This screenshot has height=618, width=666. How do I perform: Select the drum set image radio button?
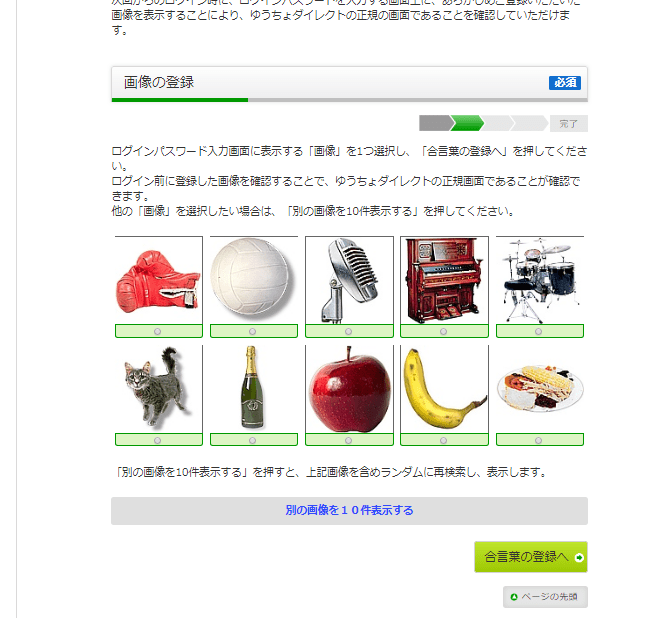click(x=539, y=331)
